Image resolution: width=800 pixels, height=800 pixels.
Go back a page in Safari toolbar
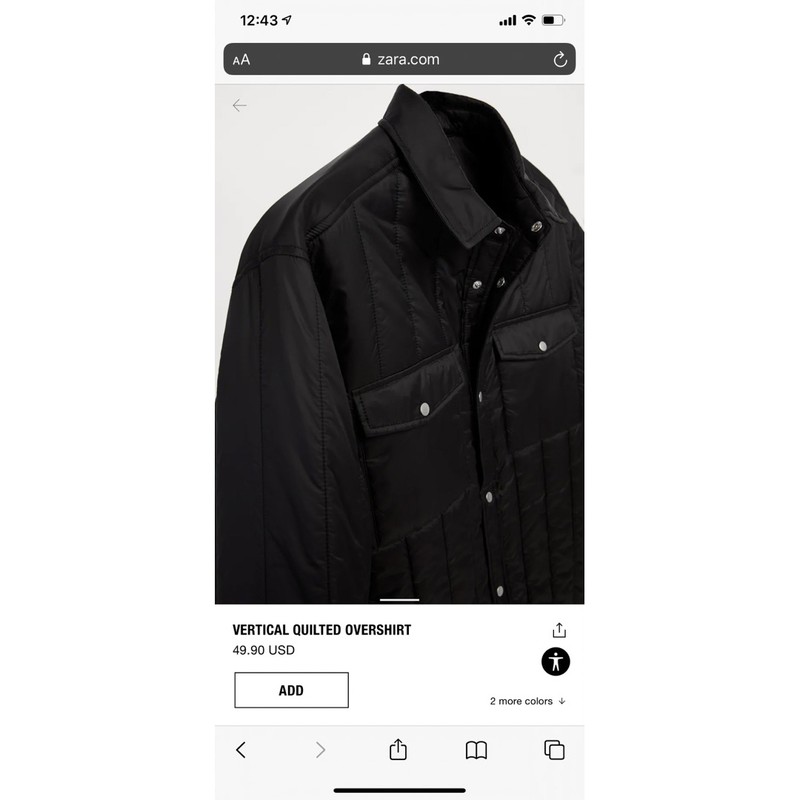click(241, 749)
